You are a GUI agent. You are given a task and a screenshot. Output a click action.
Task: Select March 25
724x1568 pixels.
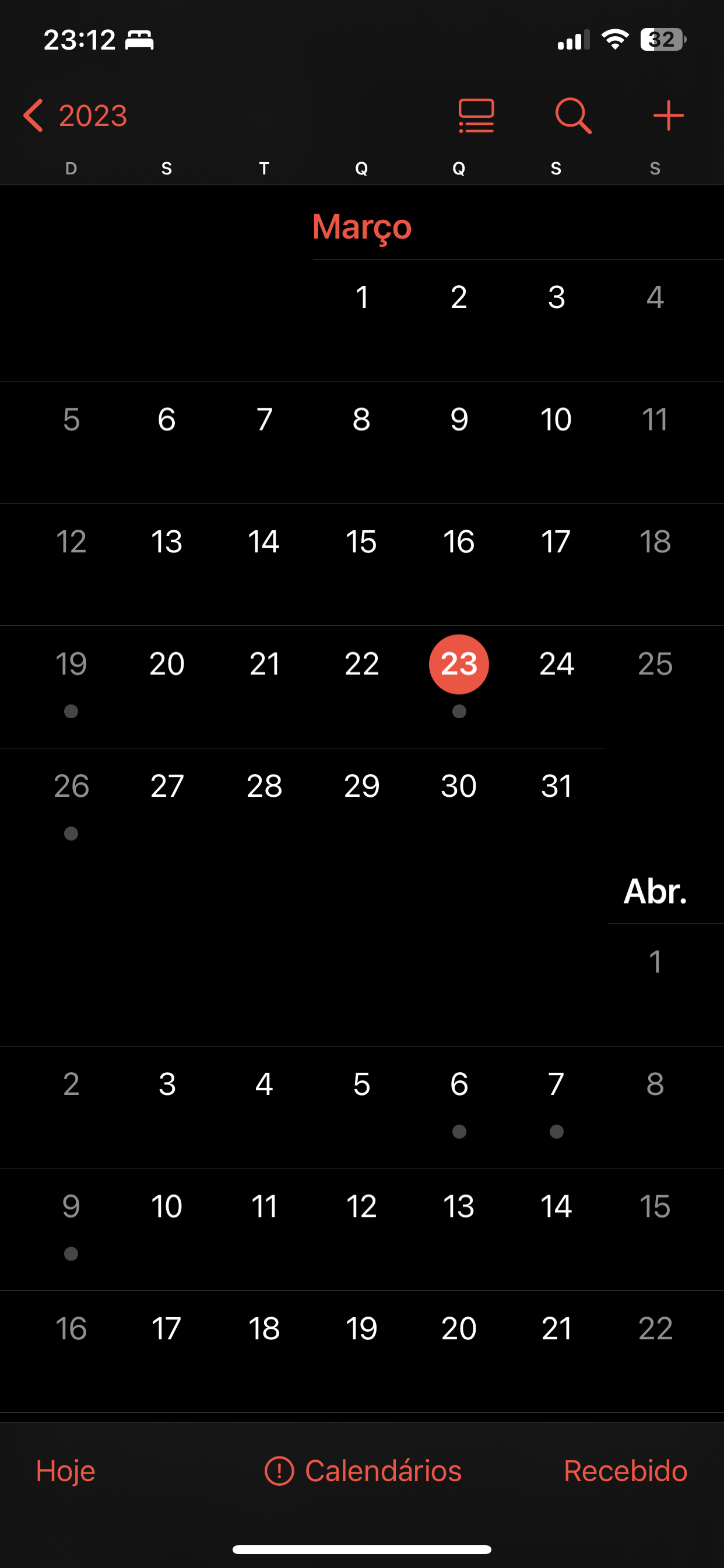(x=655, y=664)
